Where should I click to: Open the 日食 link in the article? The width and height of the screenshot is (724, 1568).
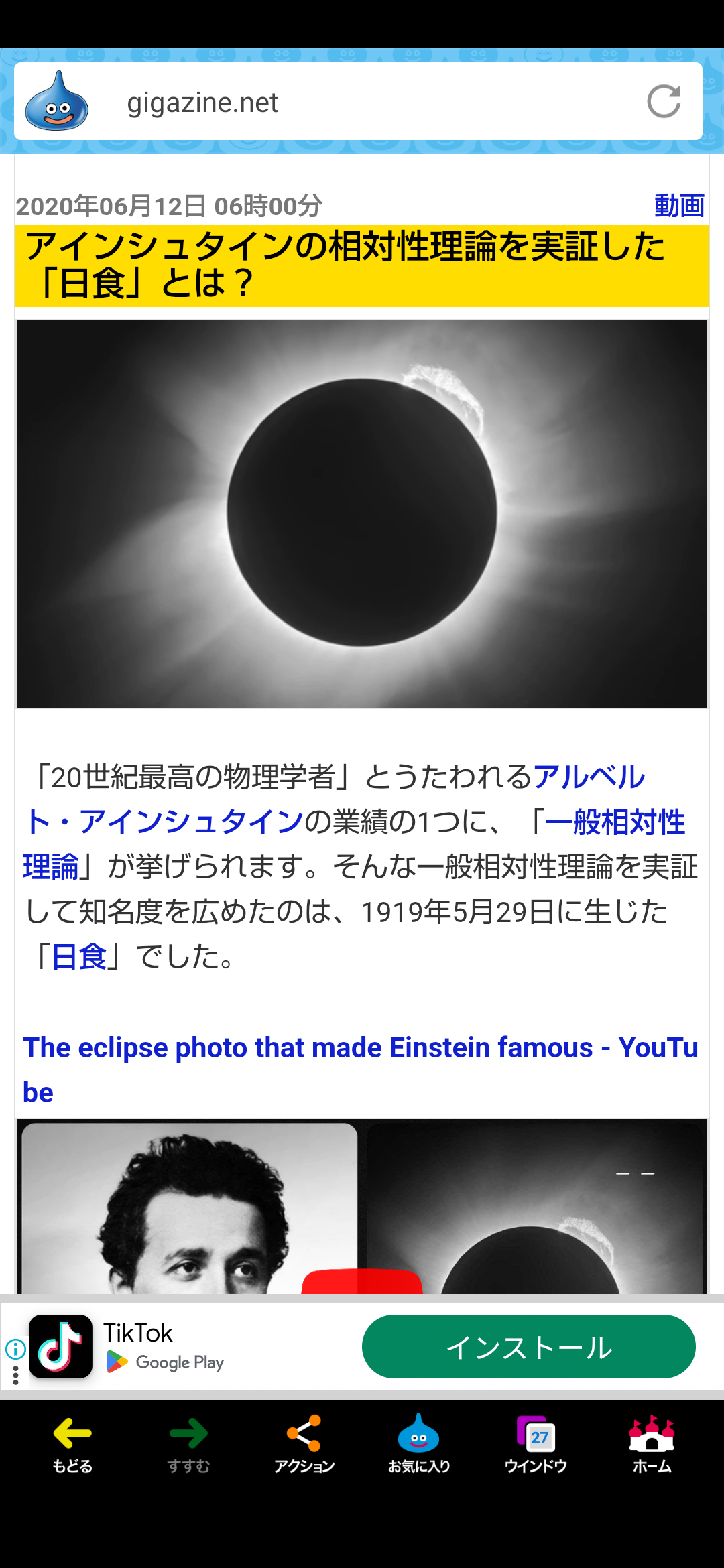(x=79, y=956)
